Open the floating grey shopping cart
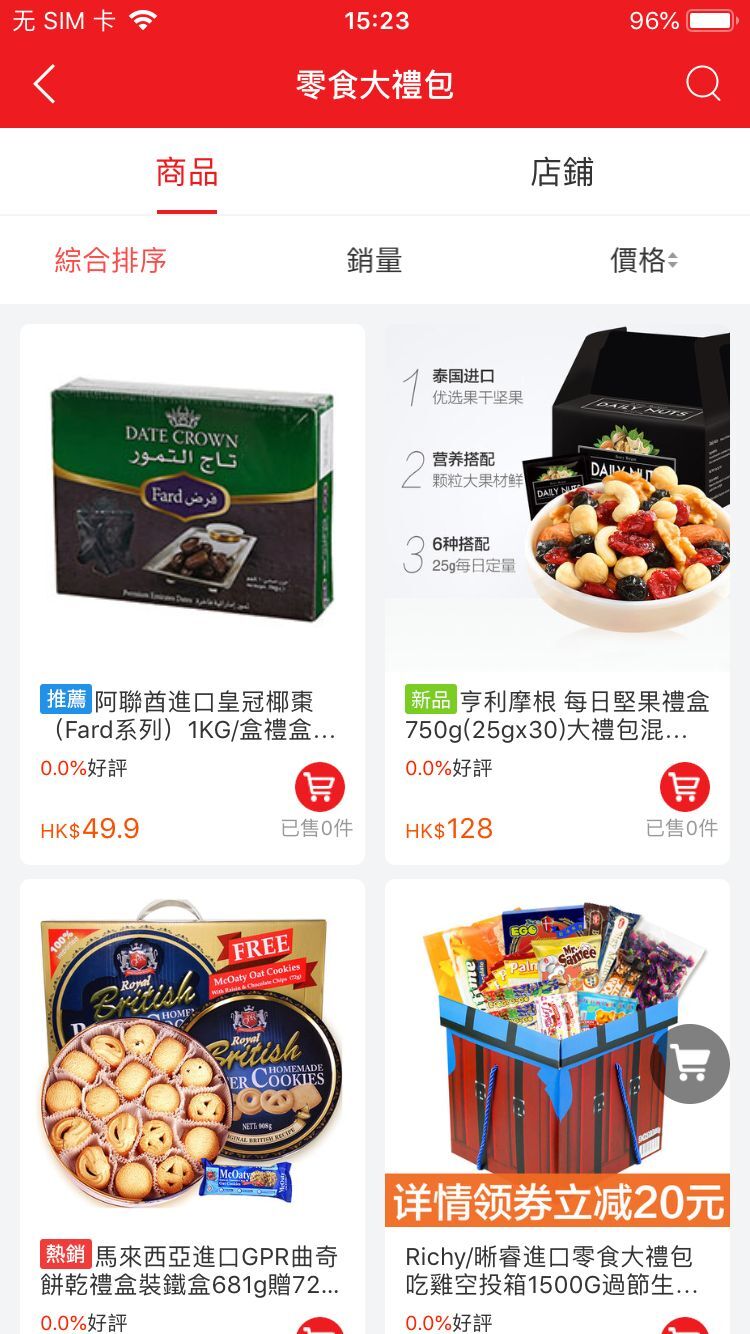Viewport: 750px width, 1334px height. 690,1064
